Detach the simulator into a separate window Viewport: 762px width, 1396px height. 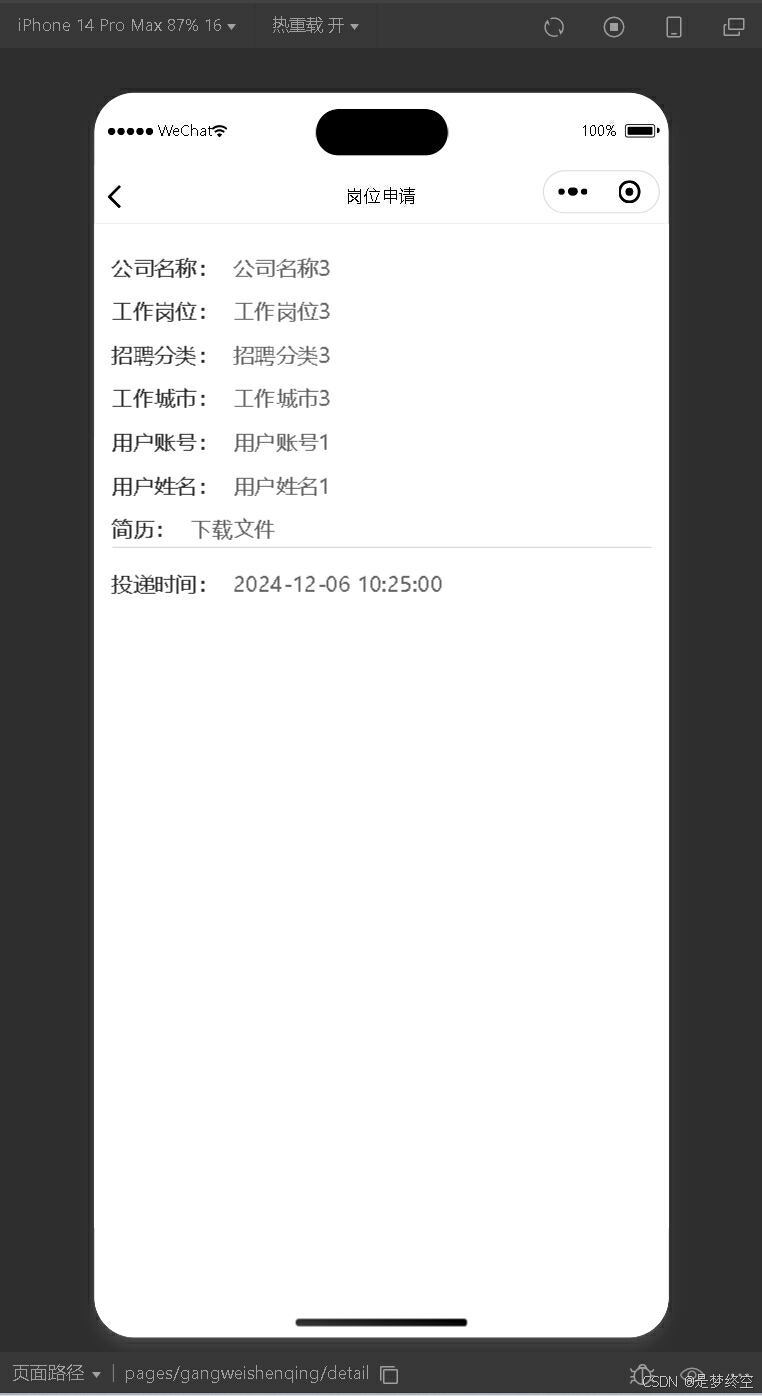pos(734,27)
